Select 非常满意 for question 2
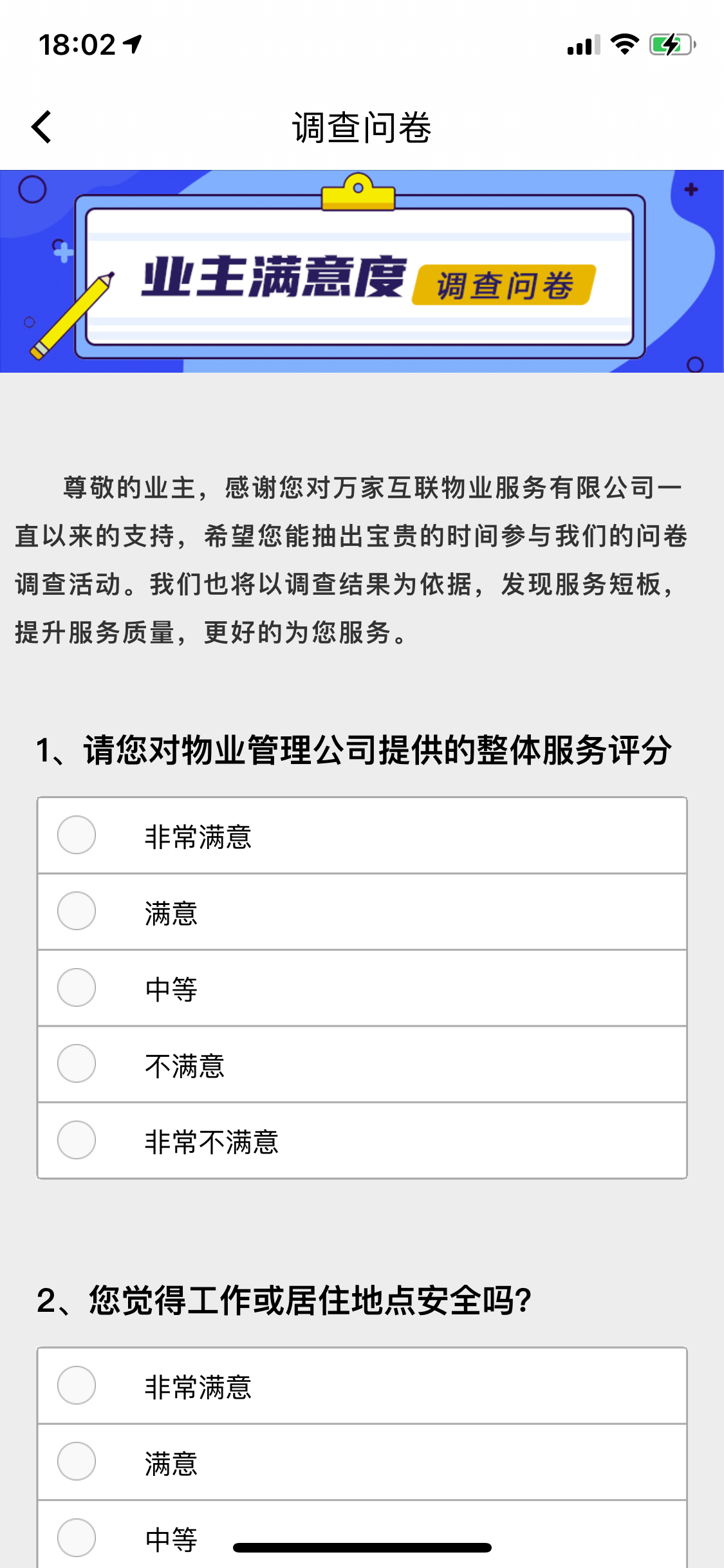724x1568 pixels. 77,1385
